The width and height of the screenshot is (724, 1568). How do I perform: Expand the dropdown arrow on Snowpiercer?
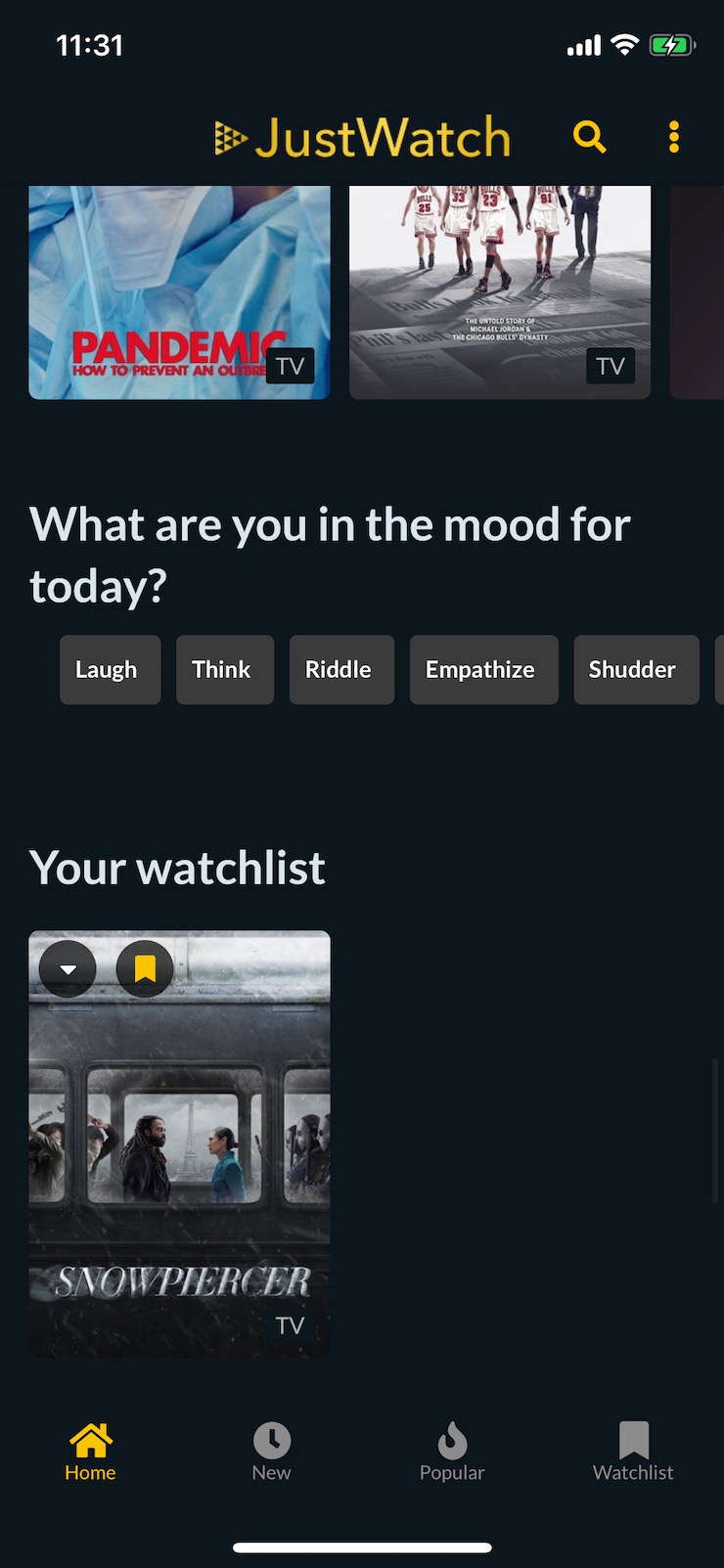tap(68, 969)
